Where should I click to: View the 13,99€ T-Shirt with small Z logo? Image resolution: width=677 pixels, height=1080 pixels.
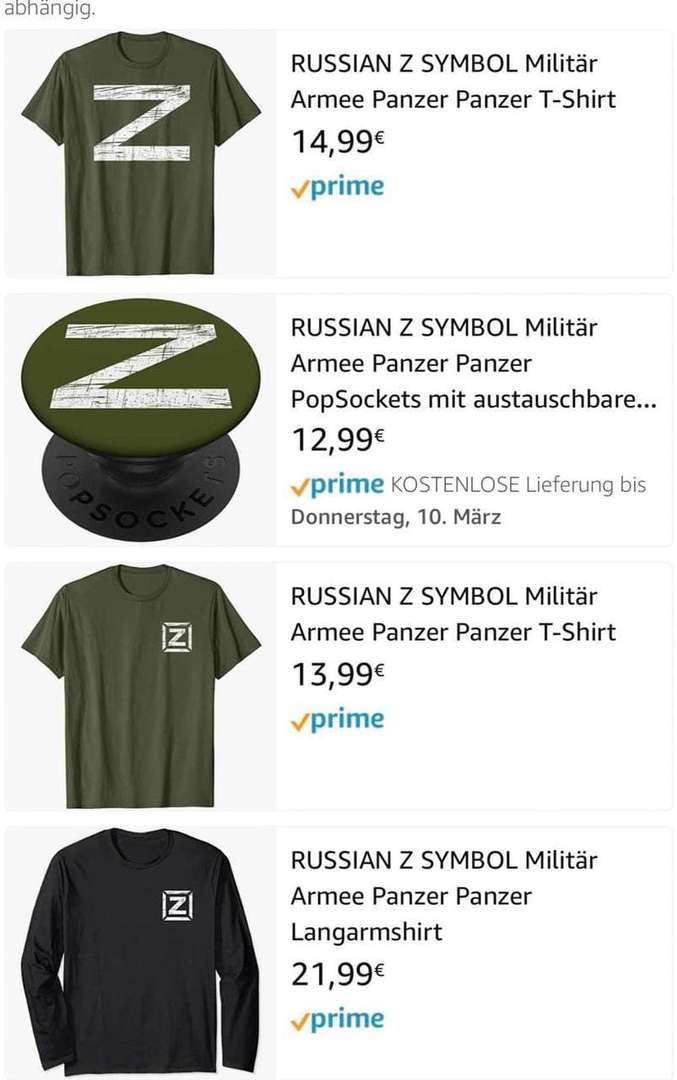(452, 614)
